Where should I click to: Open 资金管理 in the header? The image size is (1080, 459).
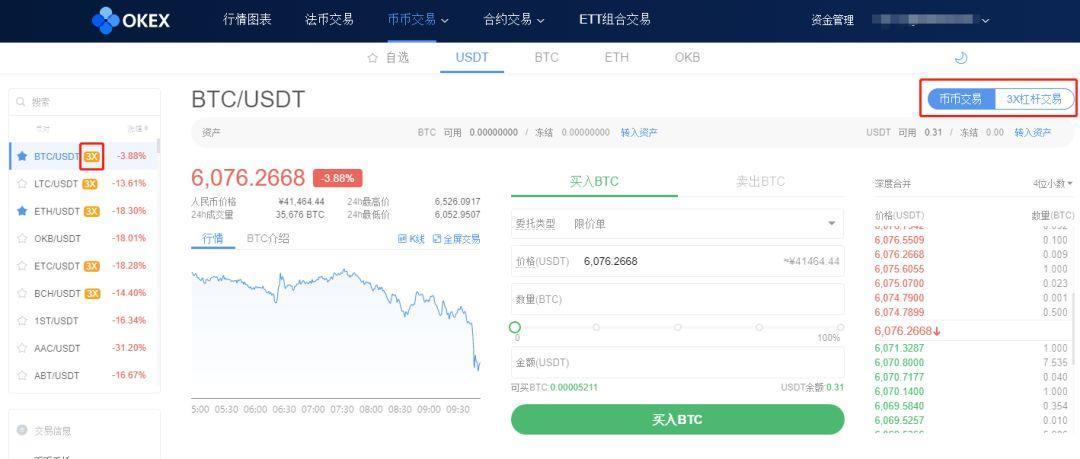click(832, 20)
